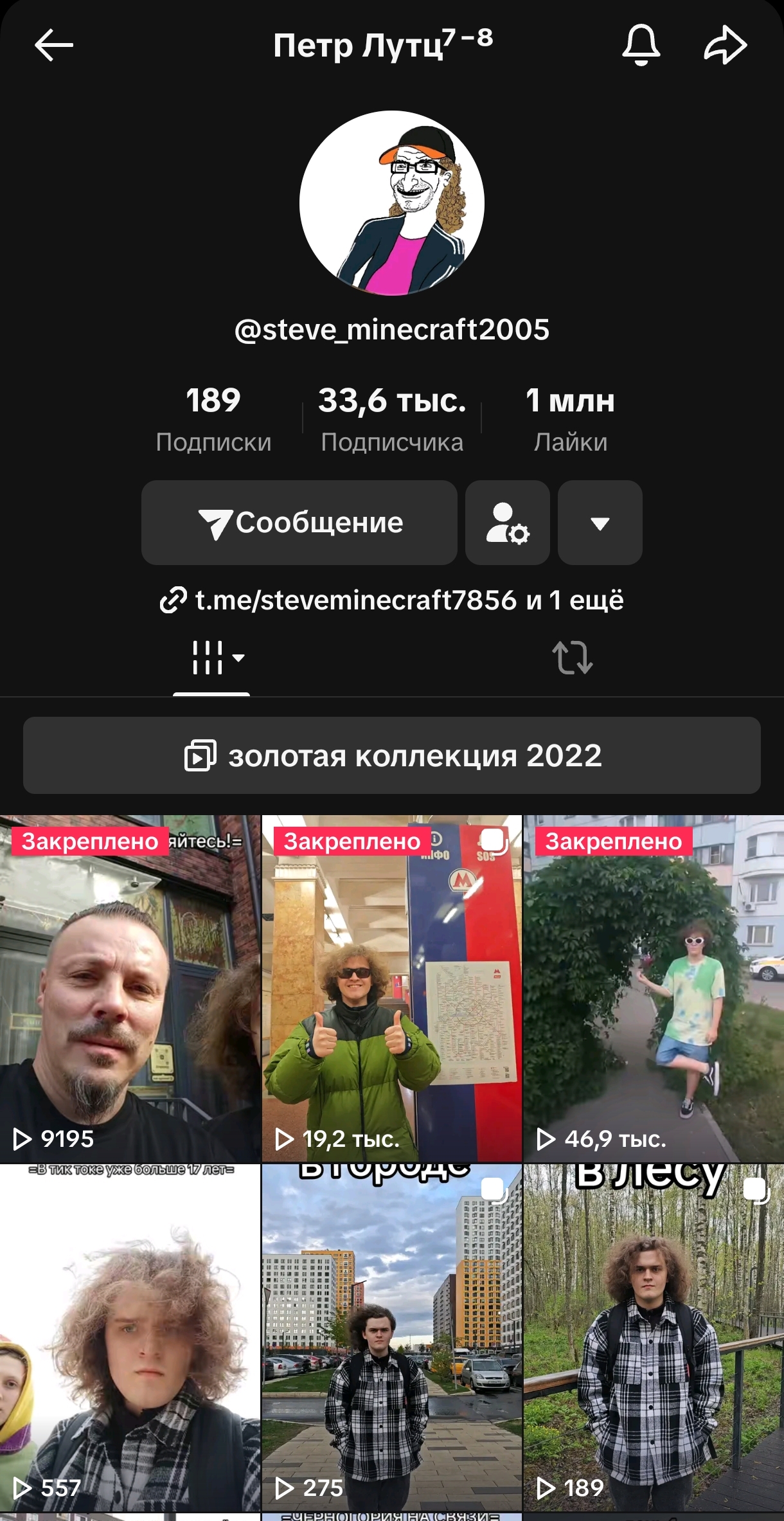The image size is (784, 1521).
Task: Open the video with 557 views
Action: tap(130, 1338)
